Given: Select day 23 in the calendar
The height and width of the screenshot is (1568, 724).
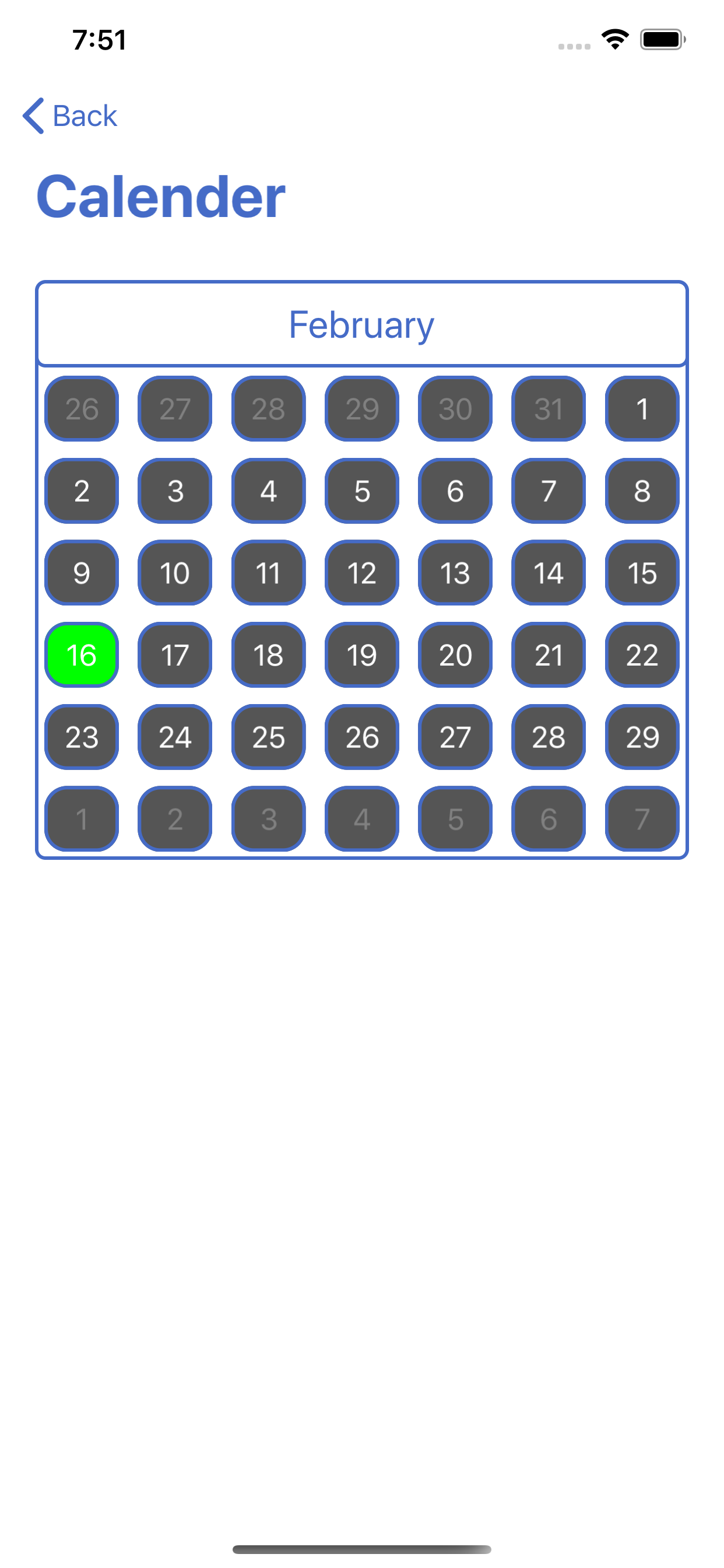Looking at the screenshot, I should [x=82, y=737].
